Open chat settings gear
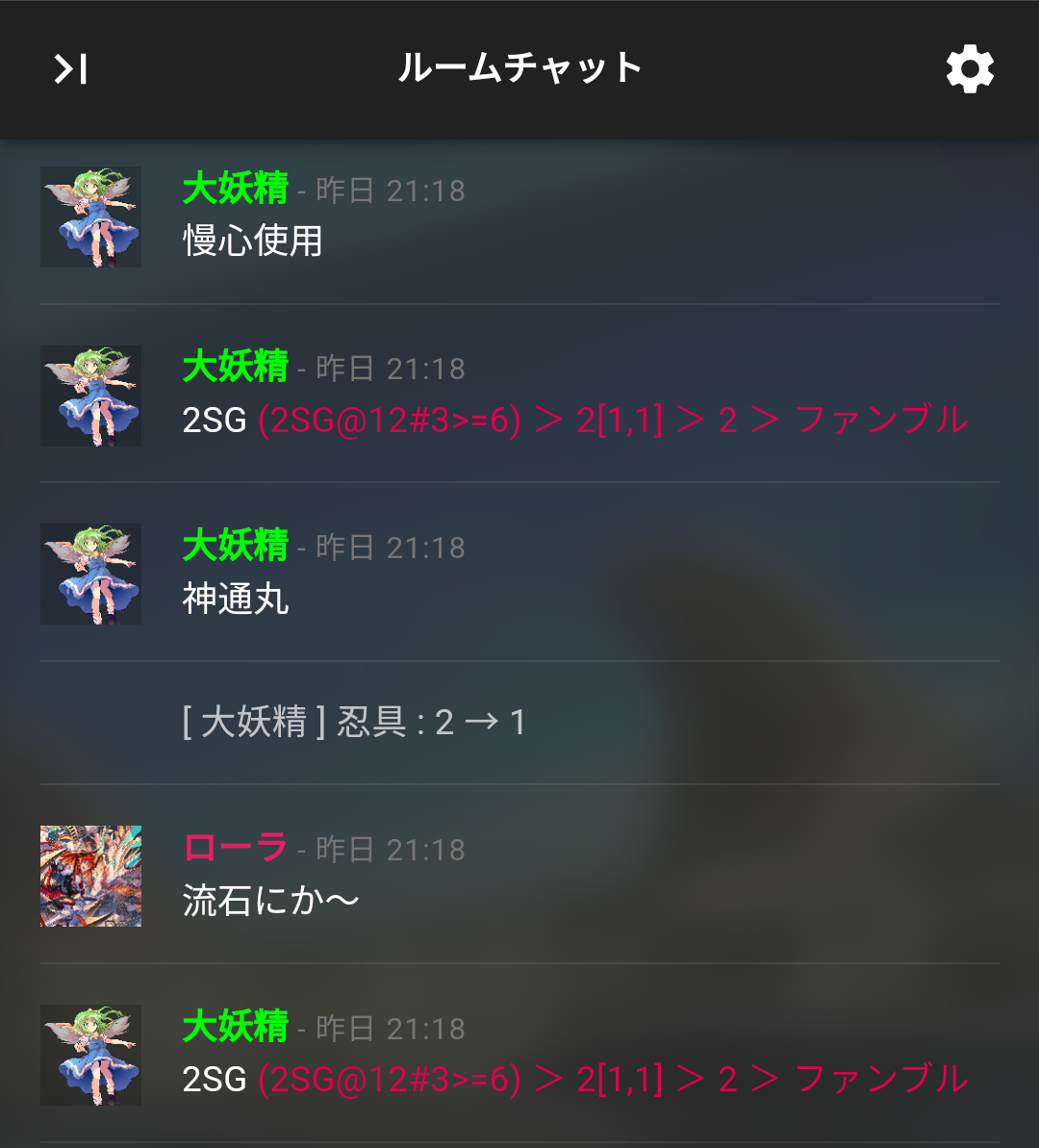This screenshot has height=1148, width=1039. 969,69
